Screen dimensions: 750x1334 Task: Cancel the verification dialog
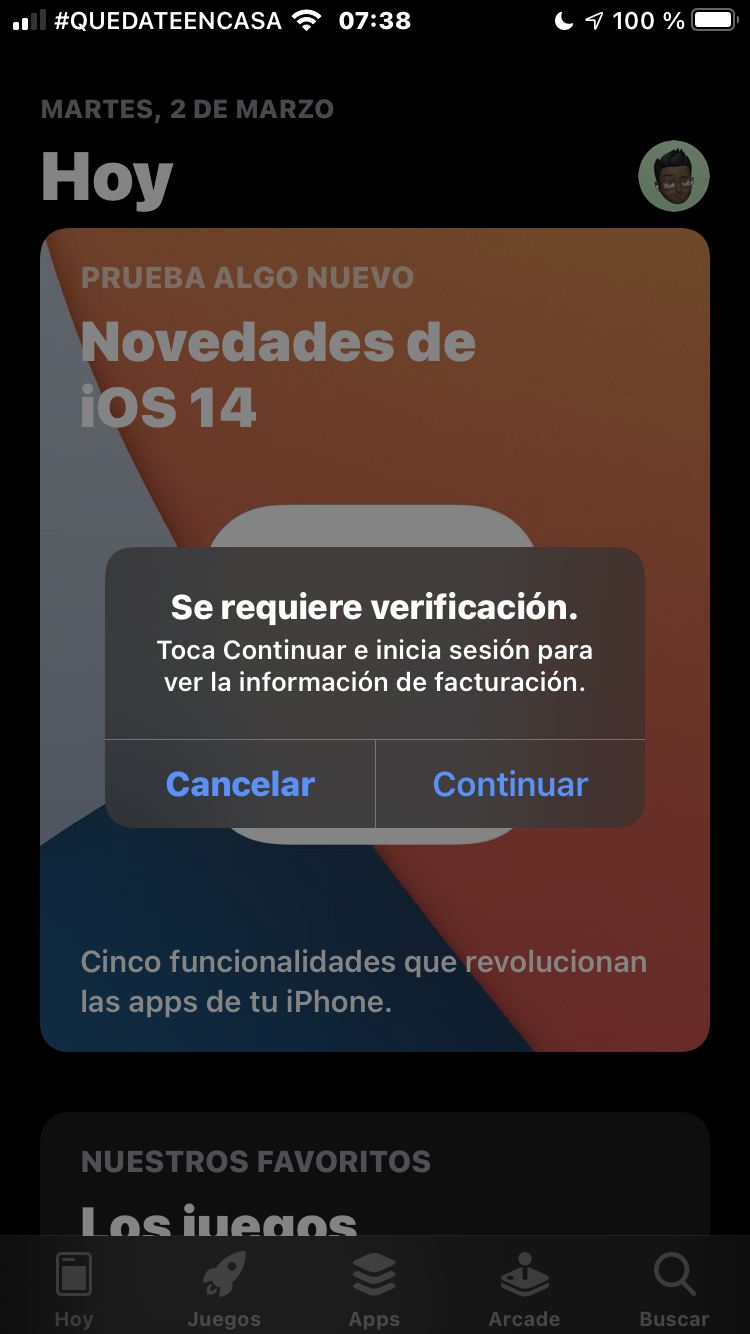240,784
